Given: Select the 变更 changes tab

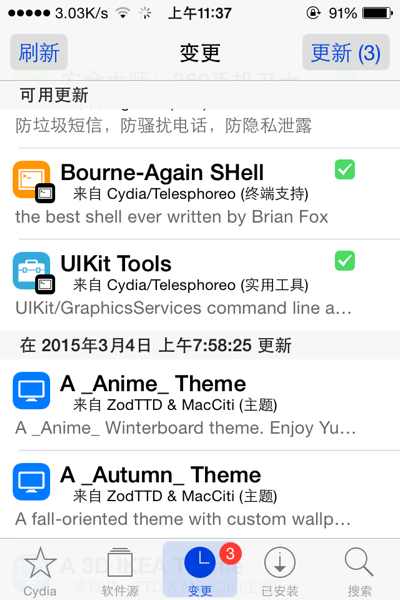Looking at the screenshot, I should coord(200,571).
